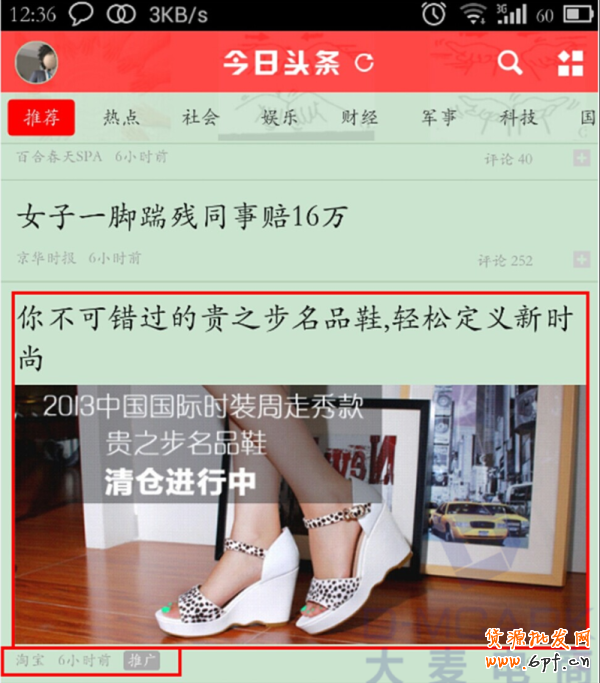Refresh the 今日头条 feed
600x683 pixels.
click(x=365, y=63)
